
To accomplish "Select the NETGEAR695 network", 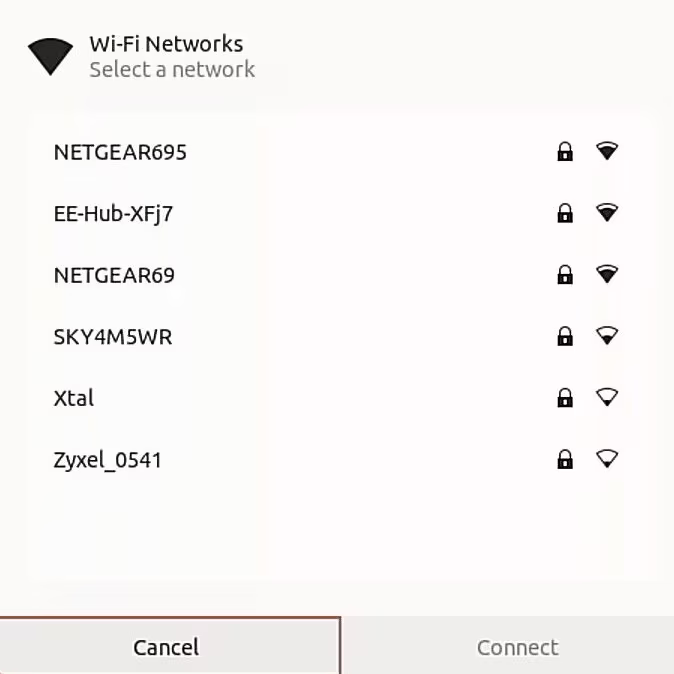I will click(x=120, y=152).
